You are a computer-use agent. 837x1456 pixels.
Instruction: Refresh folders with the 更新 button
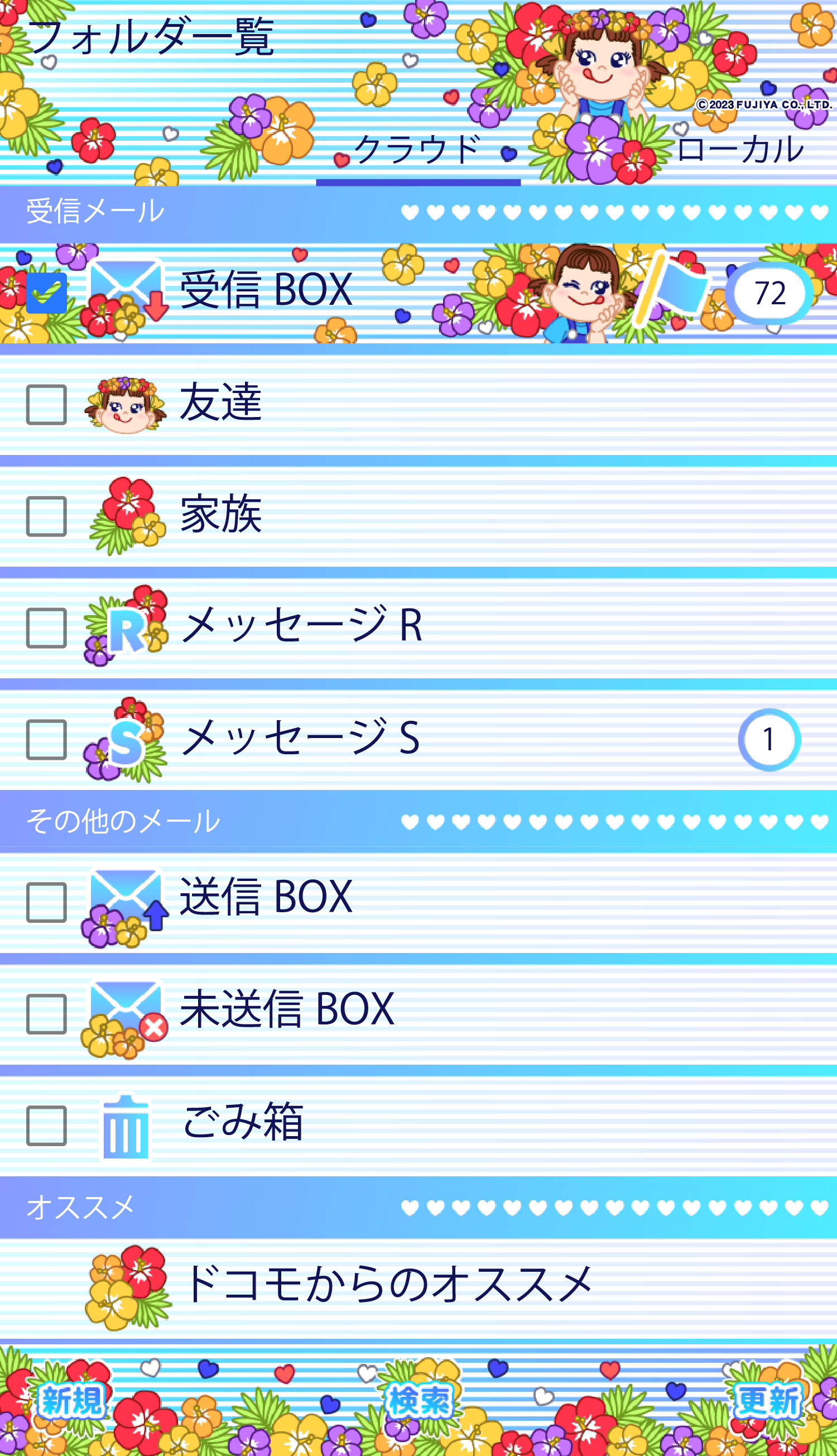pos(767,1401)
